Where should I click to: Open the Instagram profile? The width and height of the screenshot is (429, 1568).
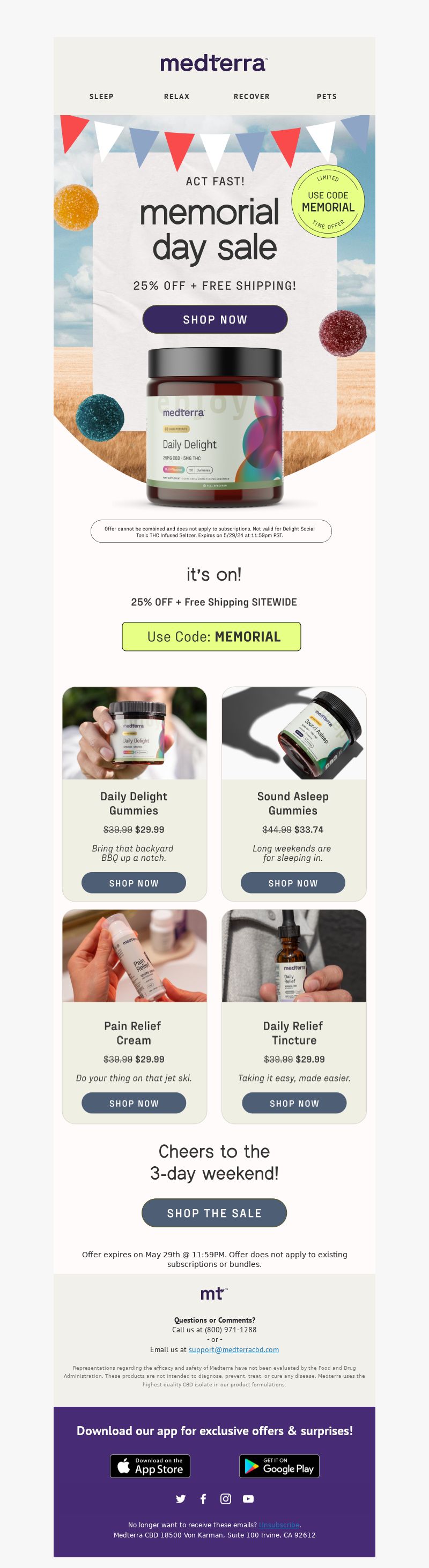coord(226,1498)
